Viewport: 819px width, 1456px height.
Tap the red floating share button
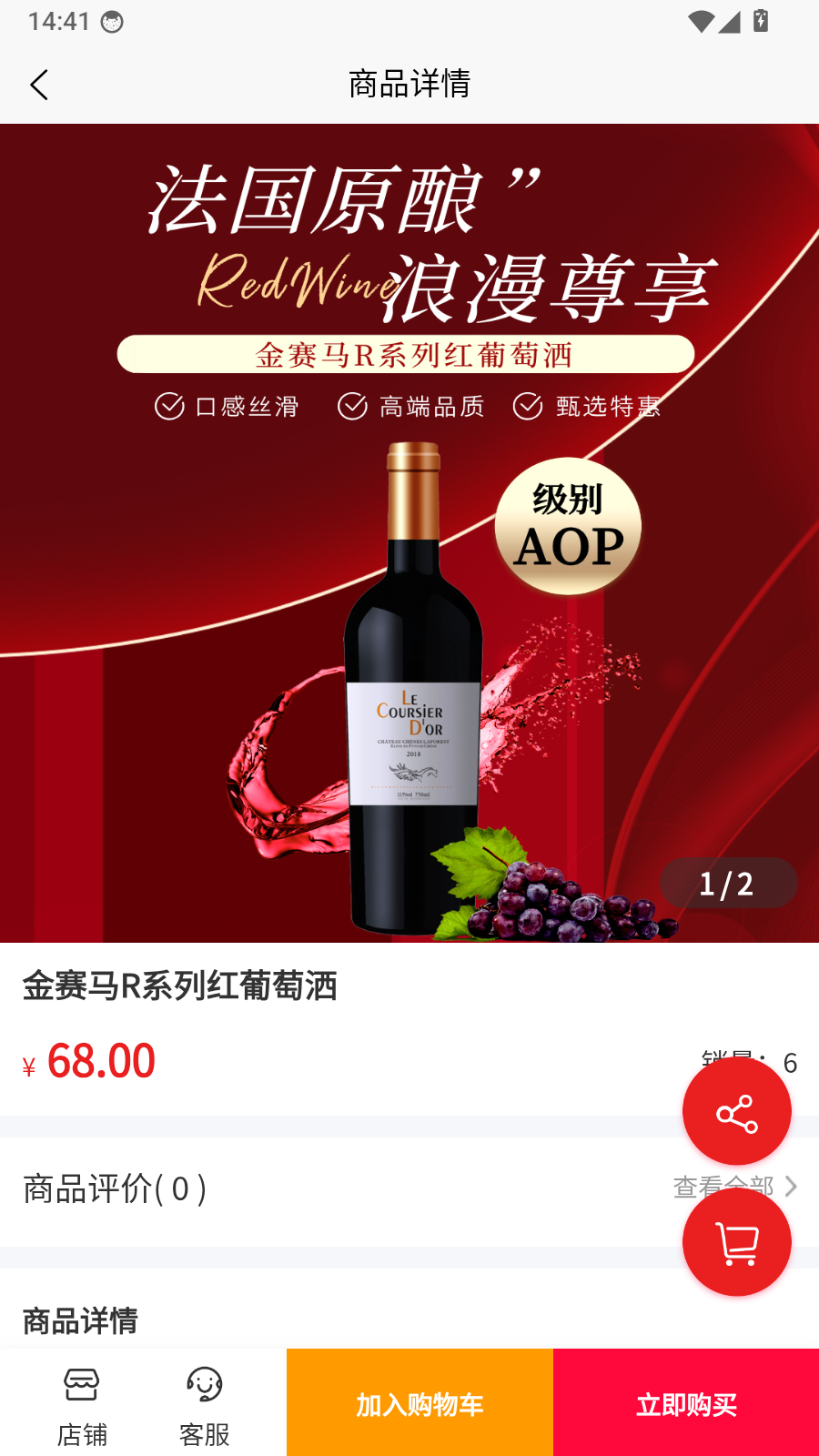click(x=737, y=1111)
